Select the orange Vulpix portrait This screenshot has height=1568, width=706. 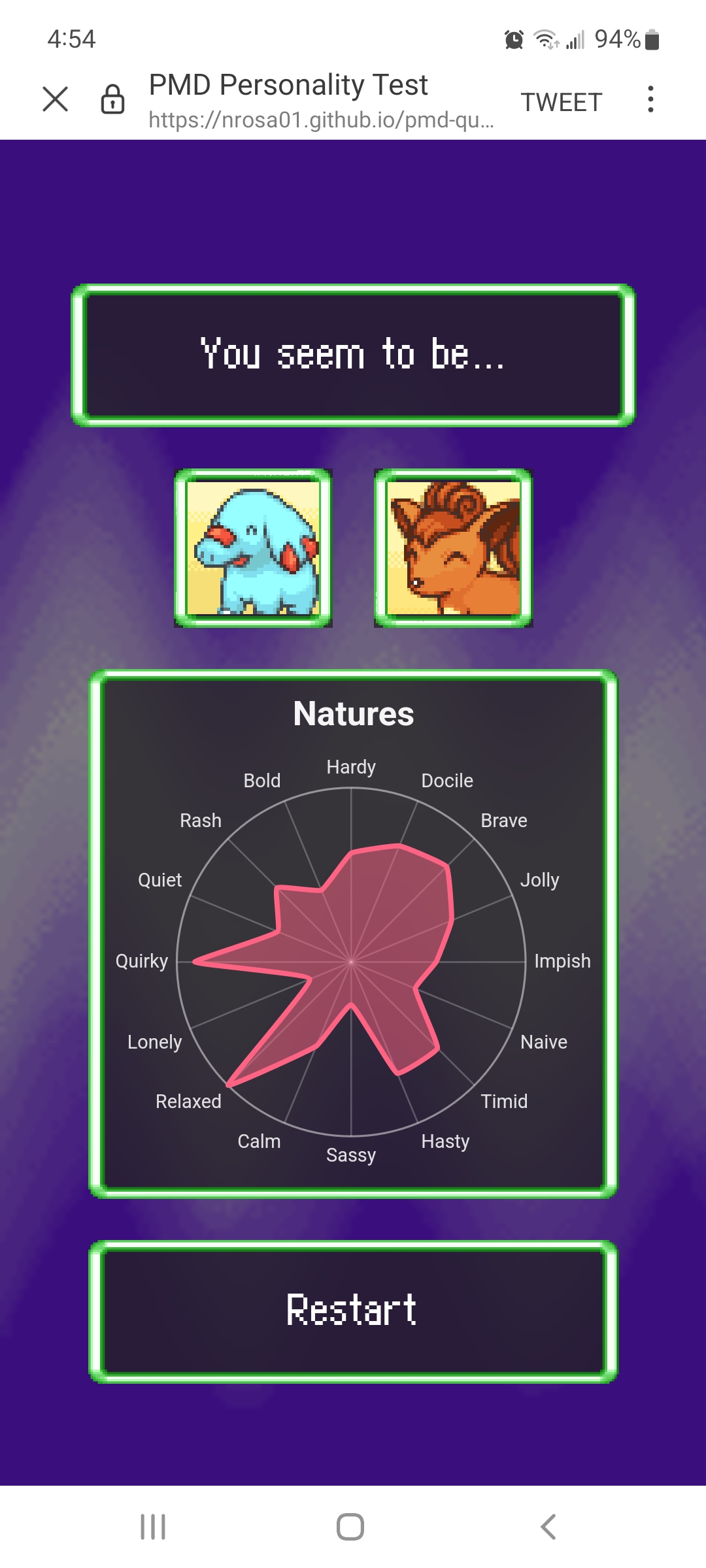[x=453, y=548]
